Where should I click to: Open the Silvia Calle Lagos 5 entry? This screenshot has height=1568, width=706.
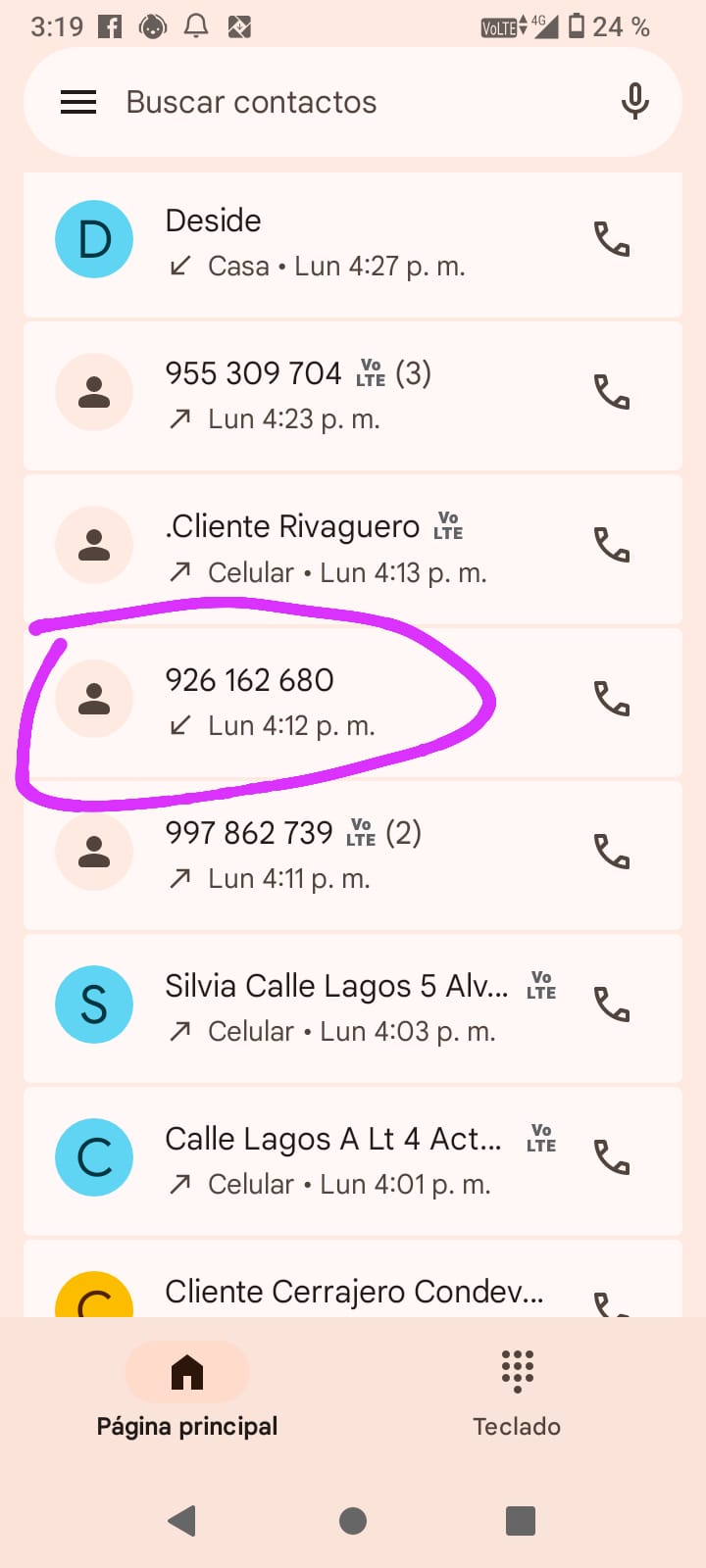333,1007
